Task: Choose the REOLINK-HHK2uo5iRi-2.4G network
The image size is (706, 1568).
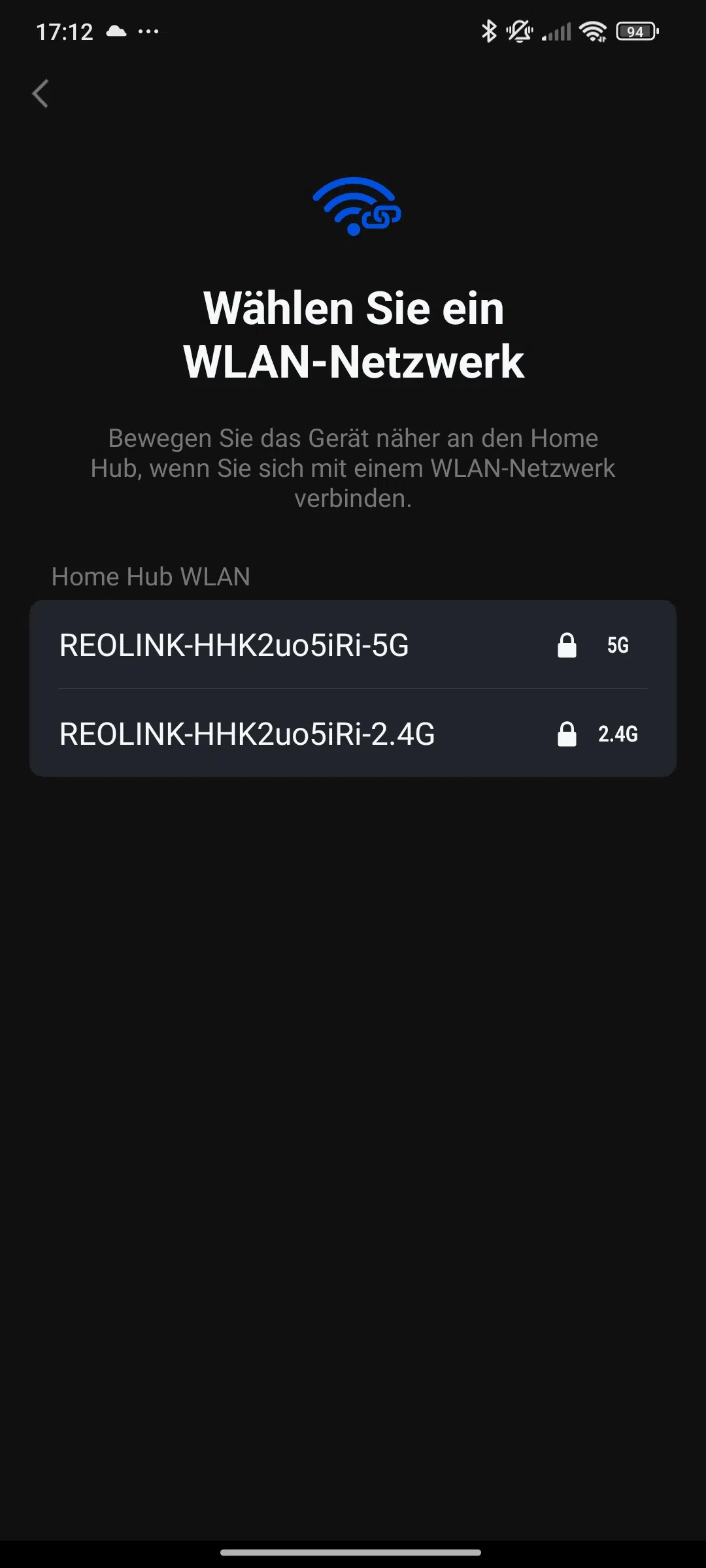Action: point(353,733)
